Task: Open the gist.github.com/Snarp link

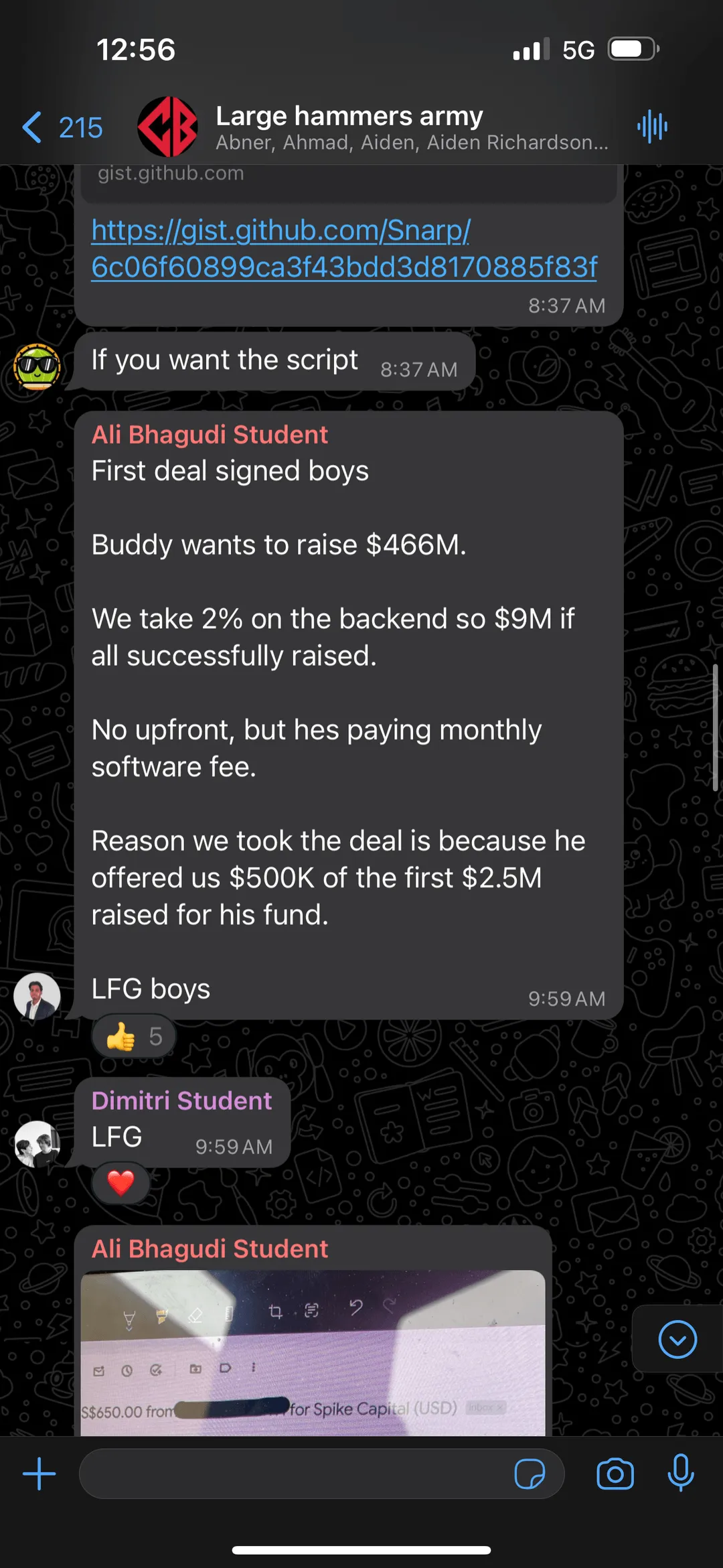Action: (344, 248)
